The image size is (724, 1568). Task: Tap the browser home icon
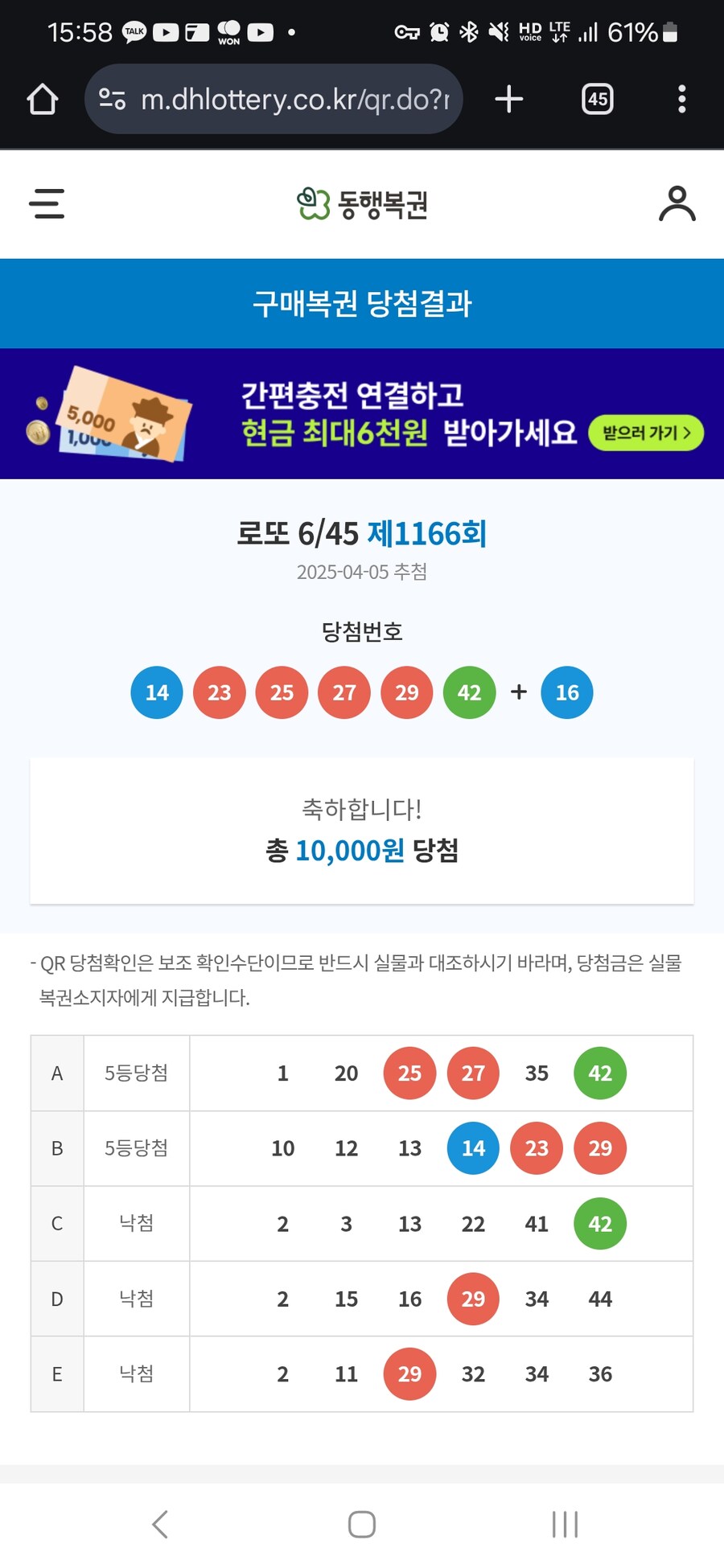click(43, 98)
